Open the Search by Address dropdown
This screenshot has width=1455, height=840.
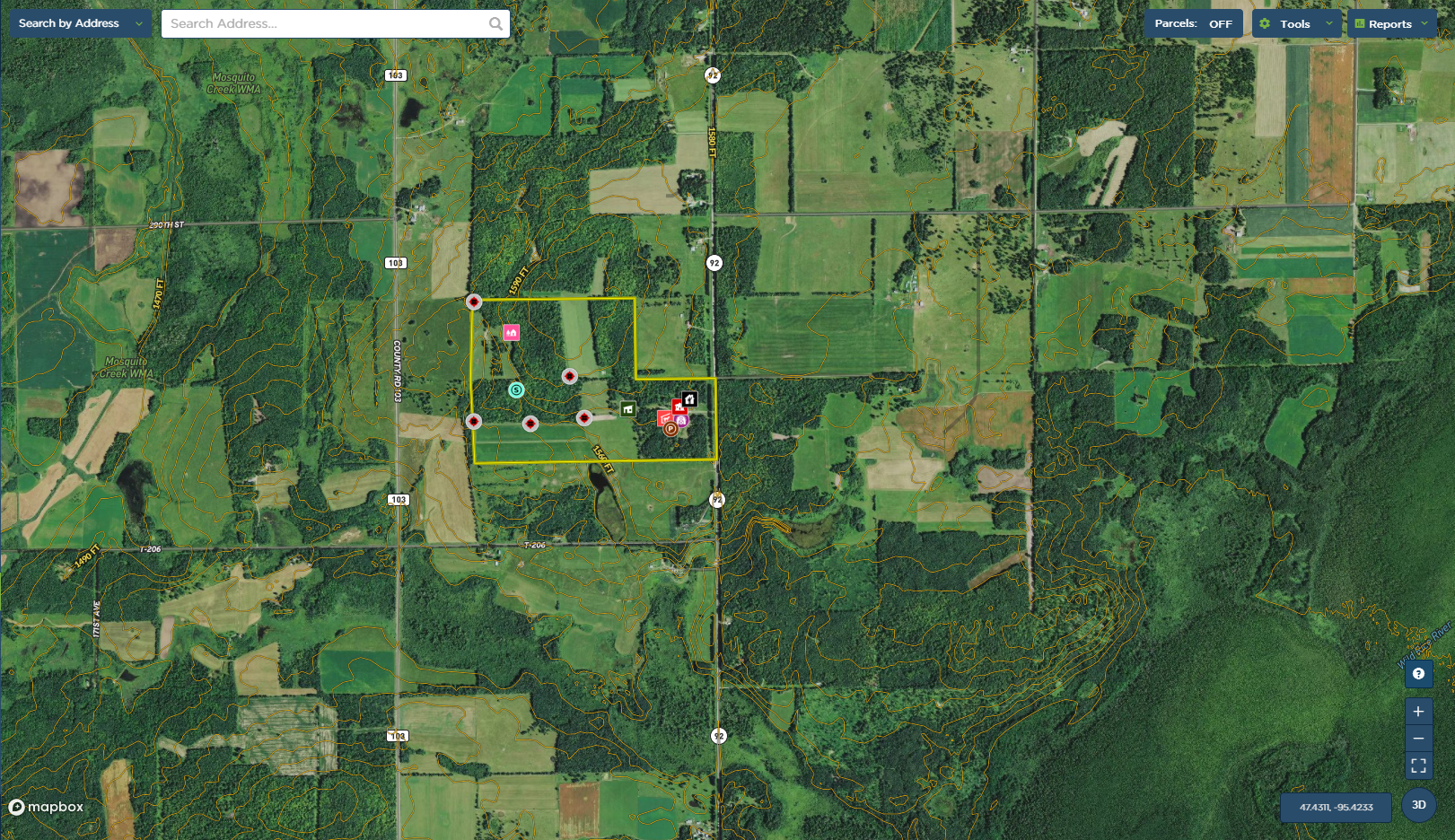click(x=80, y=23)
